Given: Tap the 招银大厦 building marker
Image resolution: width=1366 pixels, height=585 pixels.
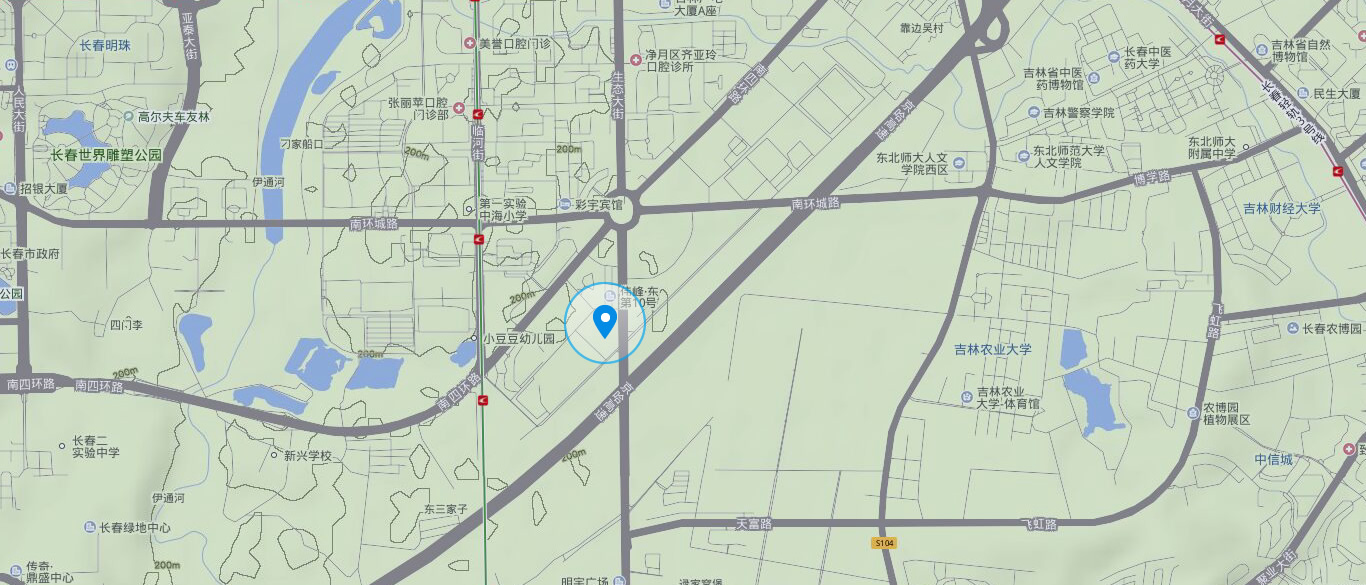Looking at the screenshot, I should point(10,188).
